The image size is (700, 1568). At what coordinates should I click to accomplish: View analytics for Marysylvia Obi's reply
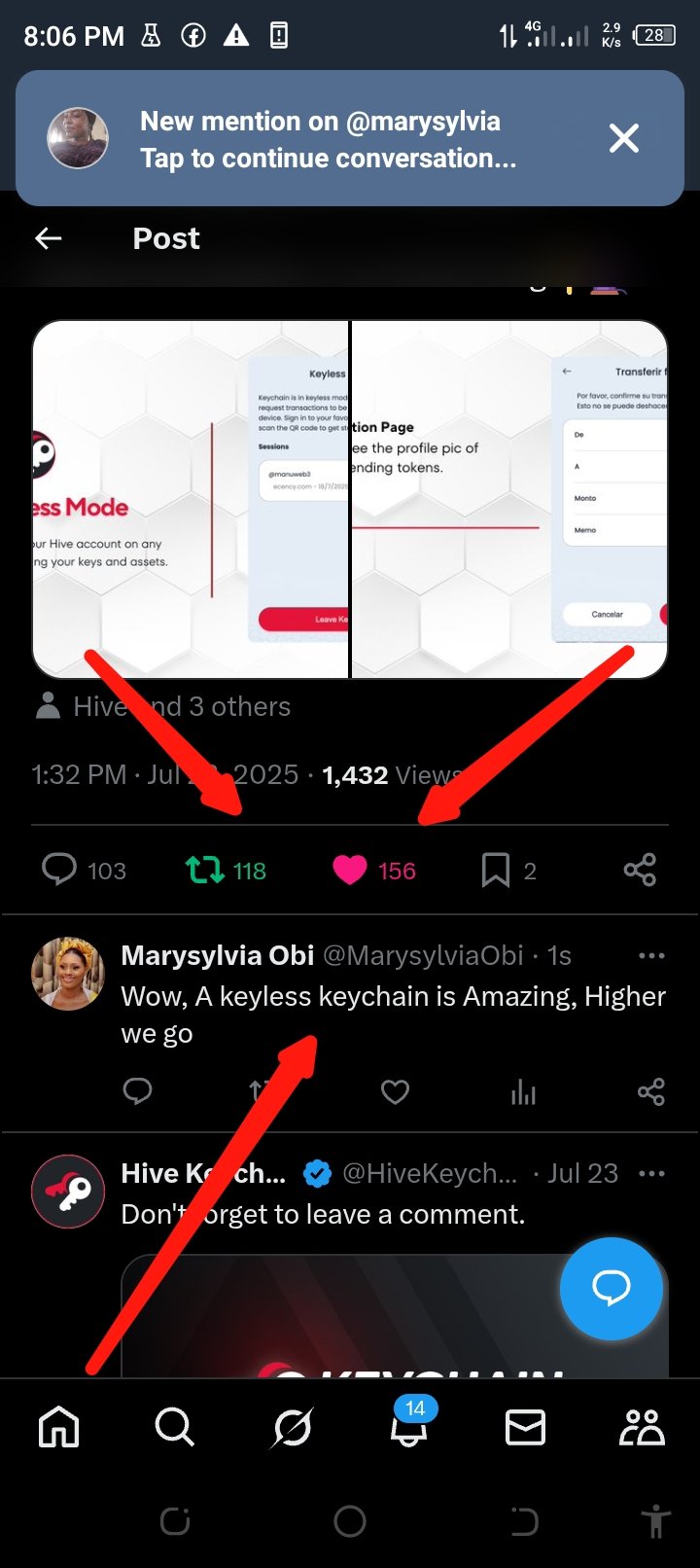[x=523, y=1092]
